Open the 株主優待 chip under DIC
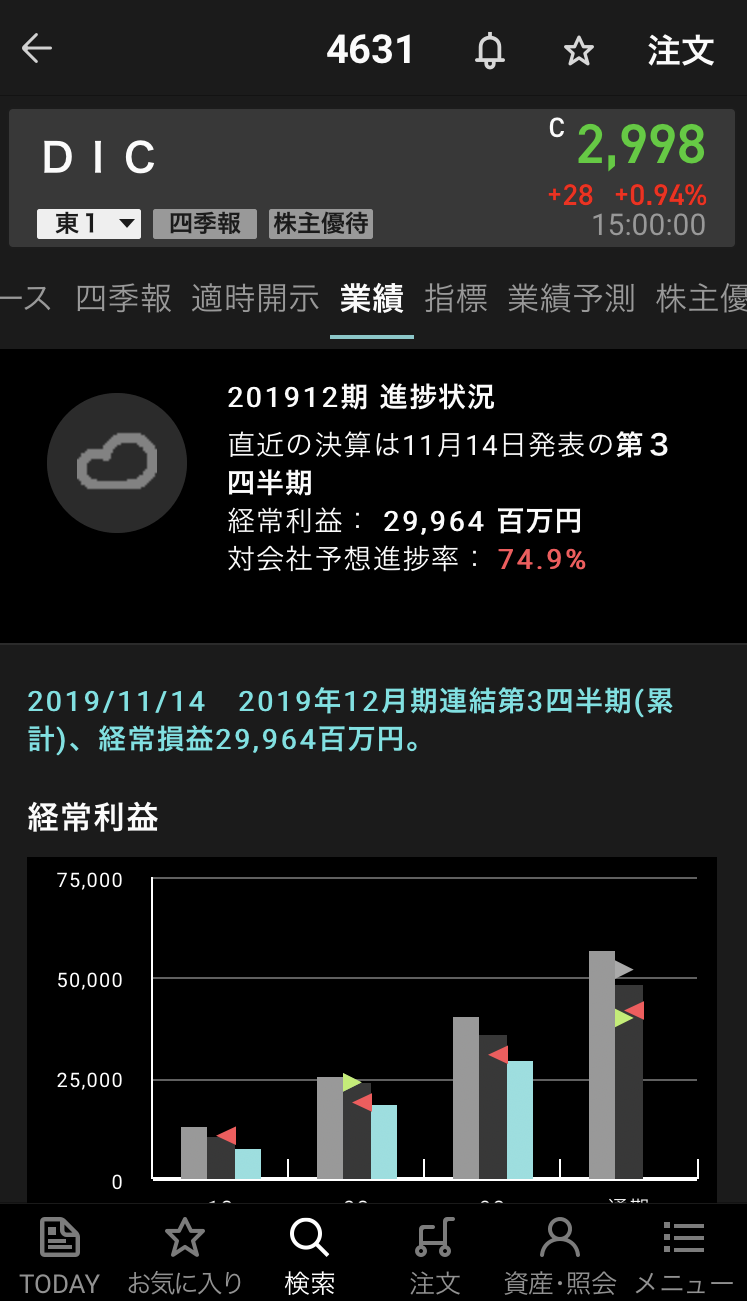Viewport: 747px width, 1301px height. click(321, 224)
